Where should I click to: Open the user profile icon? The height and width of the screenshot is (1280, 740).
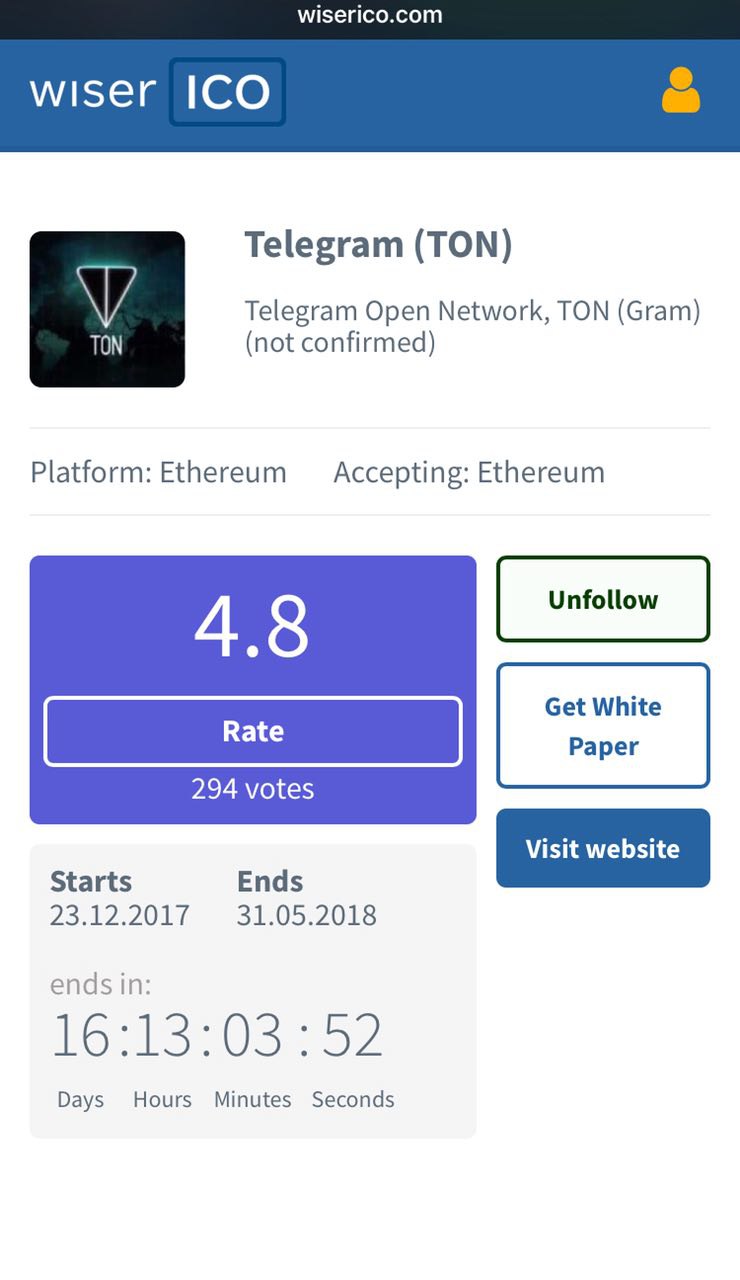(680, 91)
